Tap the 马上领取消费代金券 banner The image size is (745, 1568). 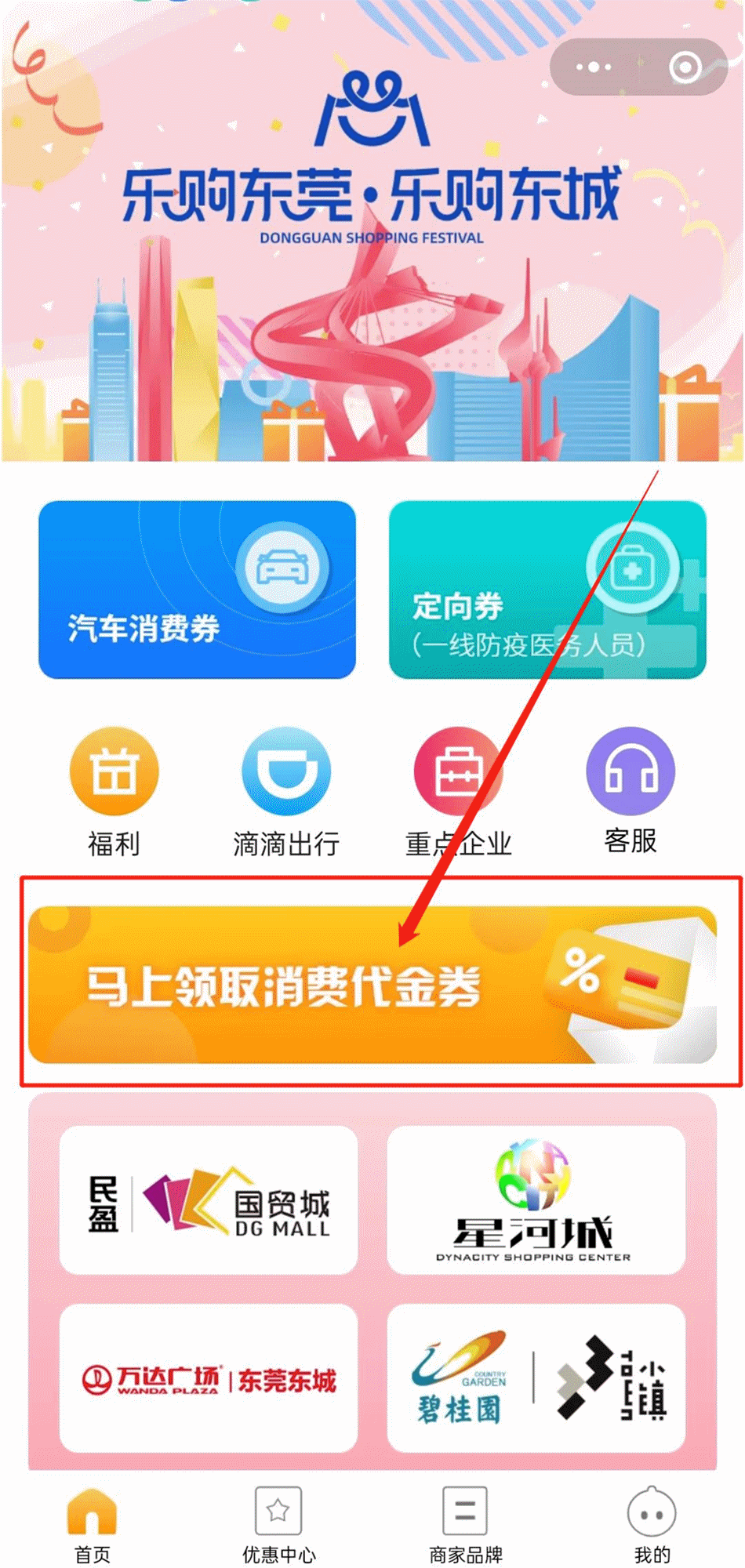coord(372,985)
